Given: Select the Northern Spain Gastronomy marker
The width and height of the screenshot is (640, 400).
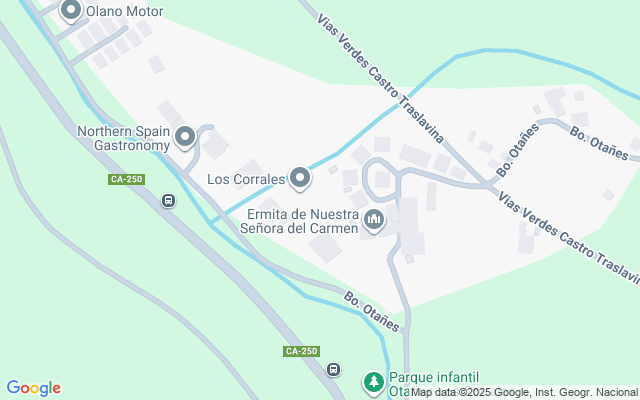Looking at the screenshot, I should tap(184, 137).
